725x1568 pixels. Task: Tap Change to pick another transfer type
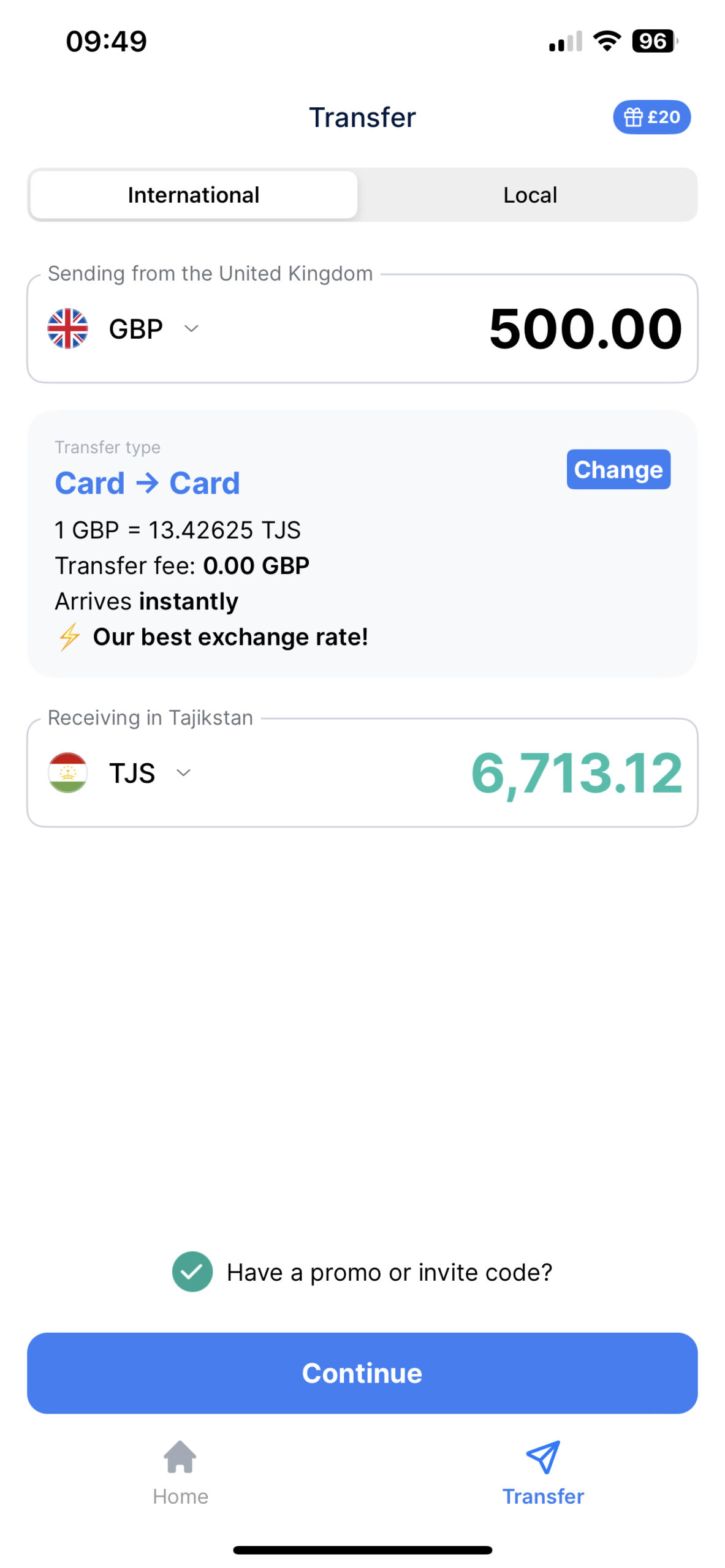(x=617, y=470)
